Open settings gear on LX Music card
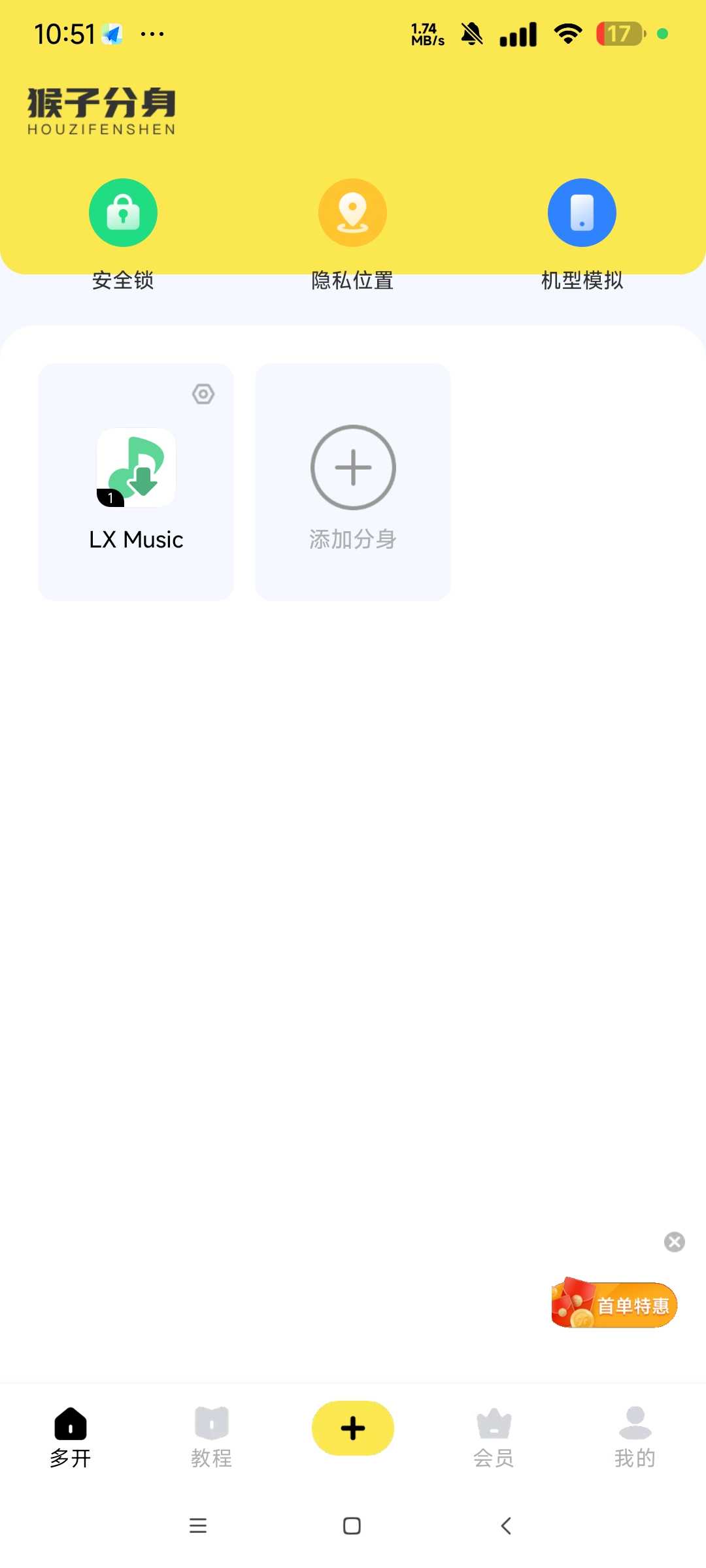 (x=203, y=394)
